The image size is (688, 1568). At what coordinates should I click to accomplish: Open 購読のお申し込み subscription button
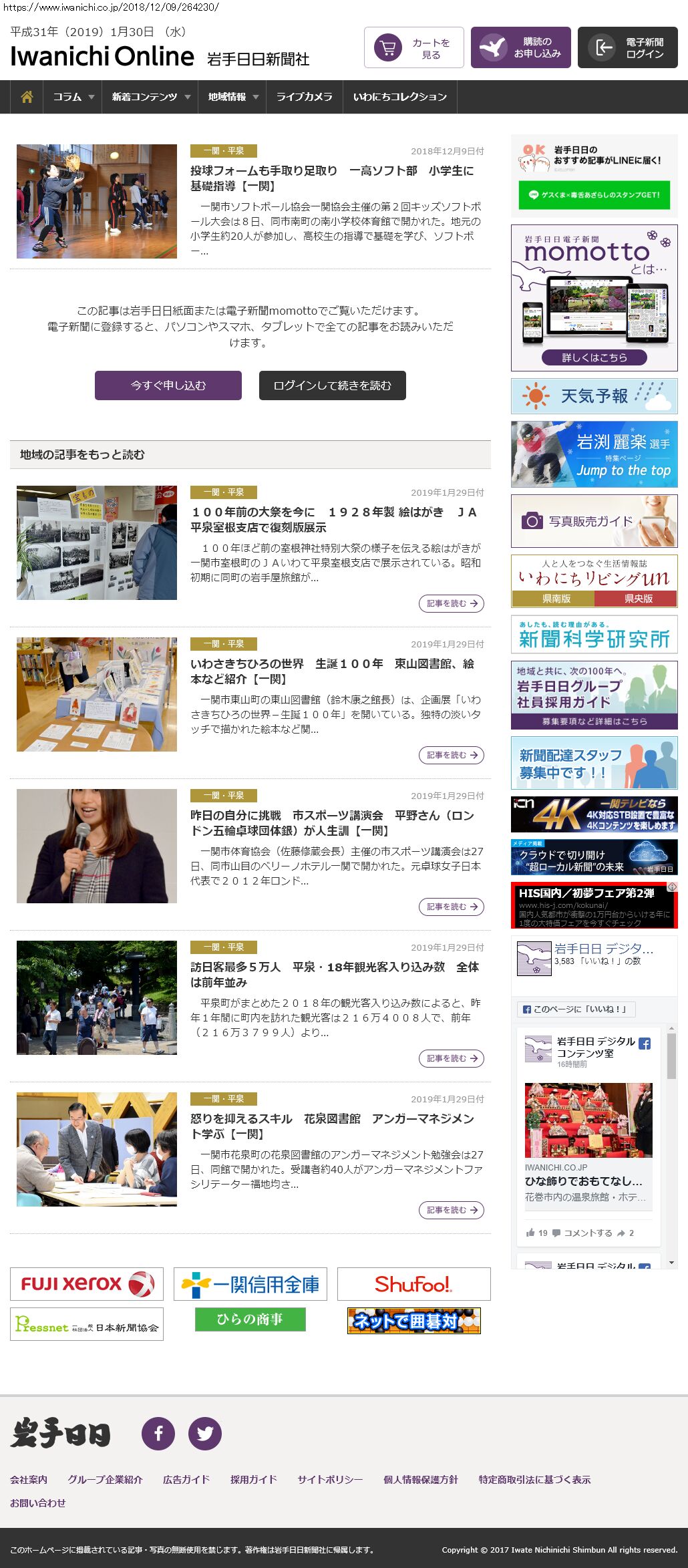[520, 48]
